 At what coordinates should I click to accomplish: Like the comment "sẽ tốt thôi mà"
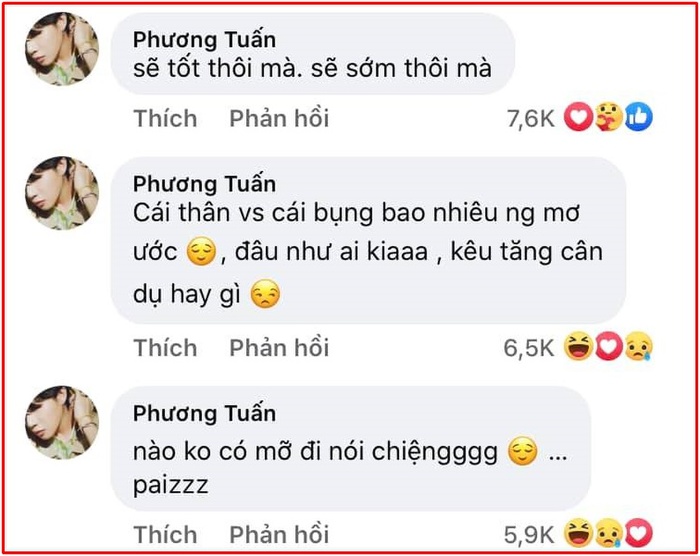[165, 119]
